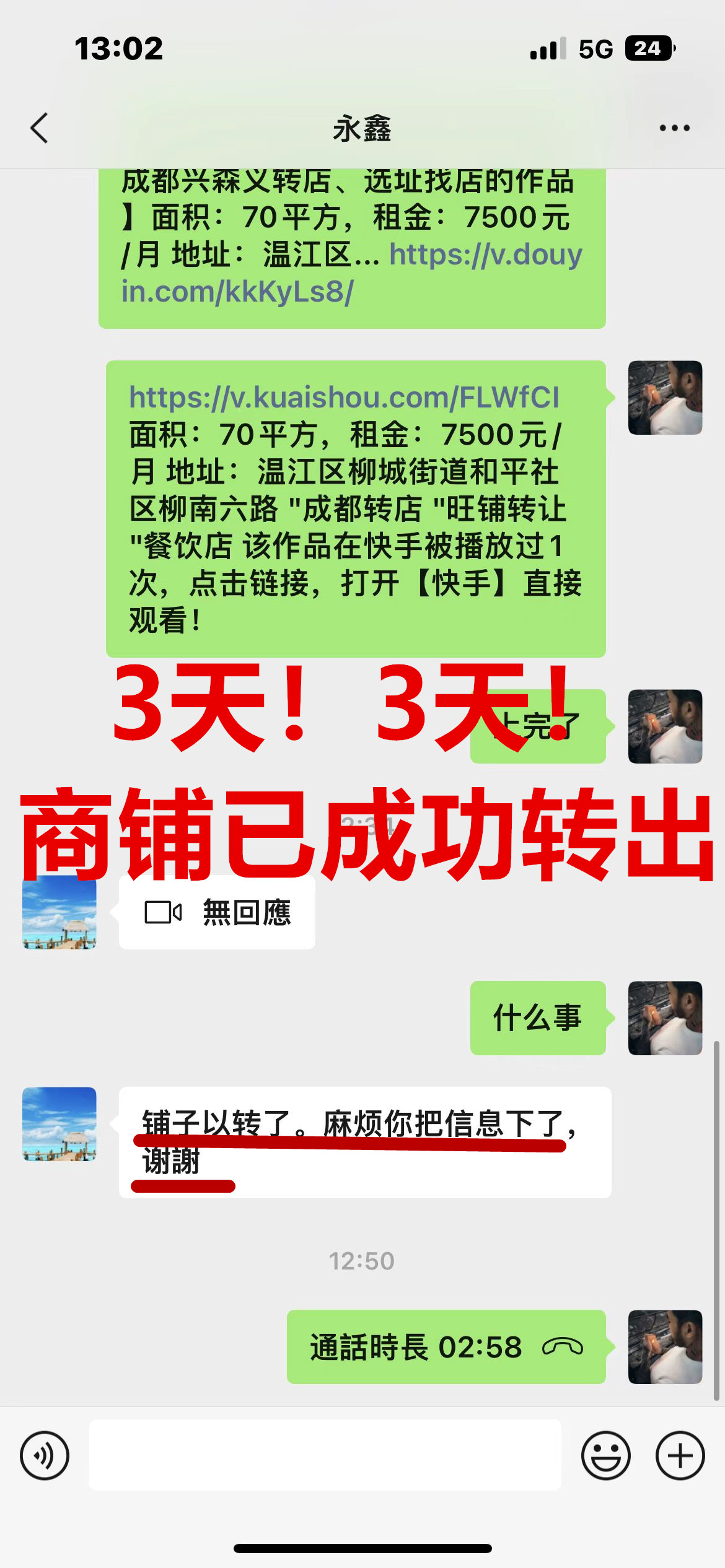Go back to the chat list
This screenshot has height=1568, width=725.
pos(39,128)
